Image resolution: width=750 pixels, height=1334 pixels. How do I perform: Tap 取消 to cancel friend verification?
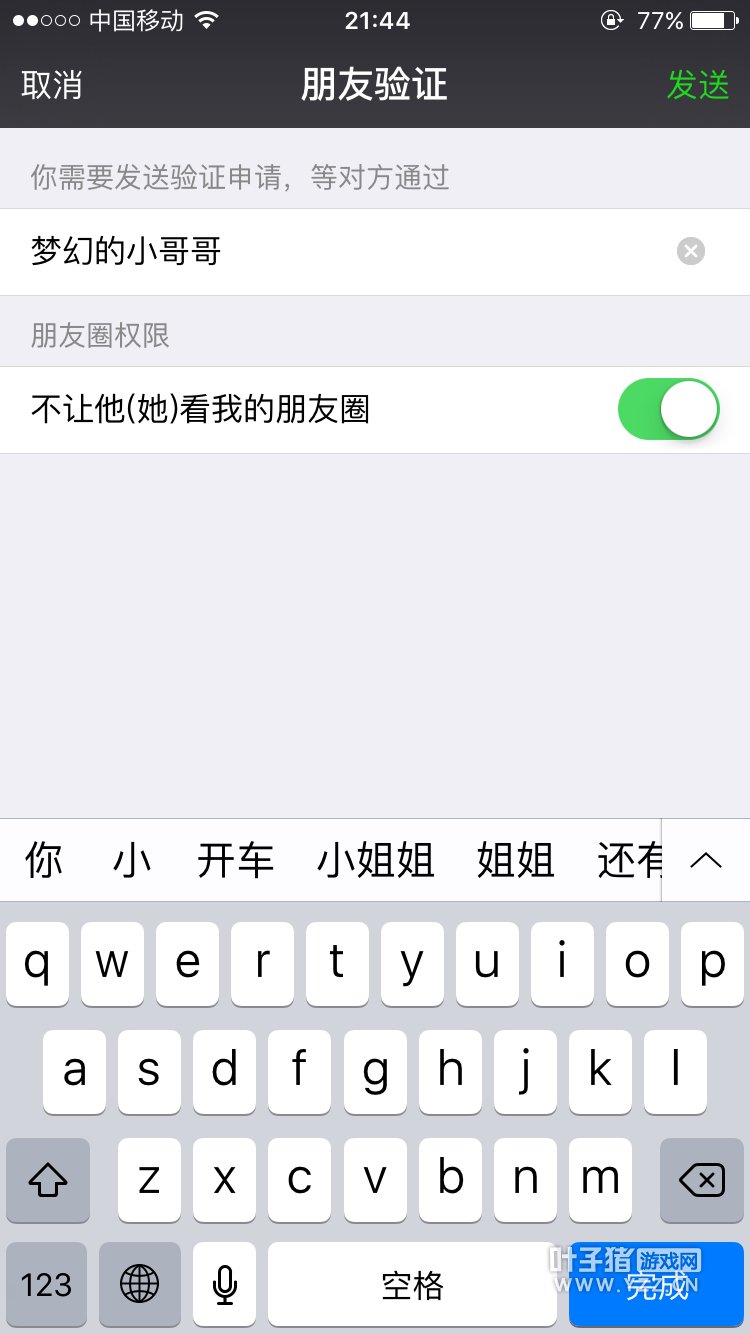(x=51, y=85)
